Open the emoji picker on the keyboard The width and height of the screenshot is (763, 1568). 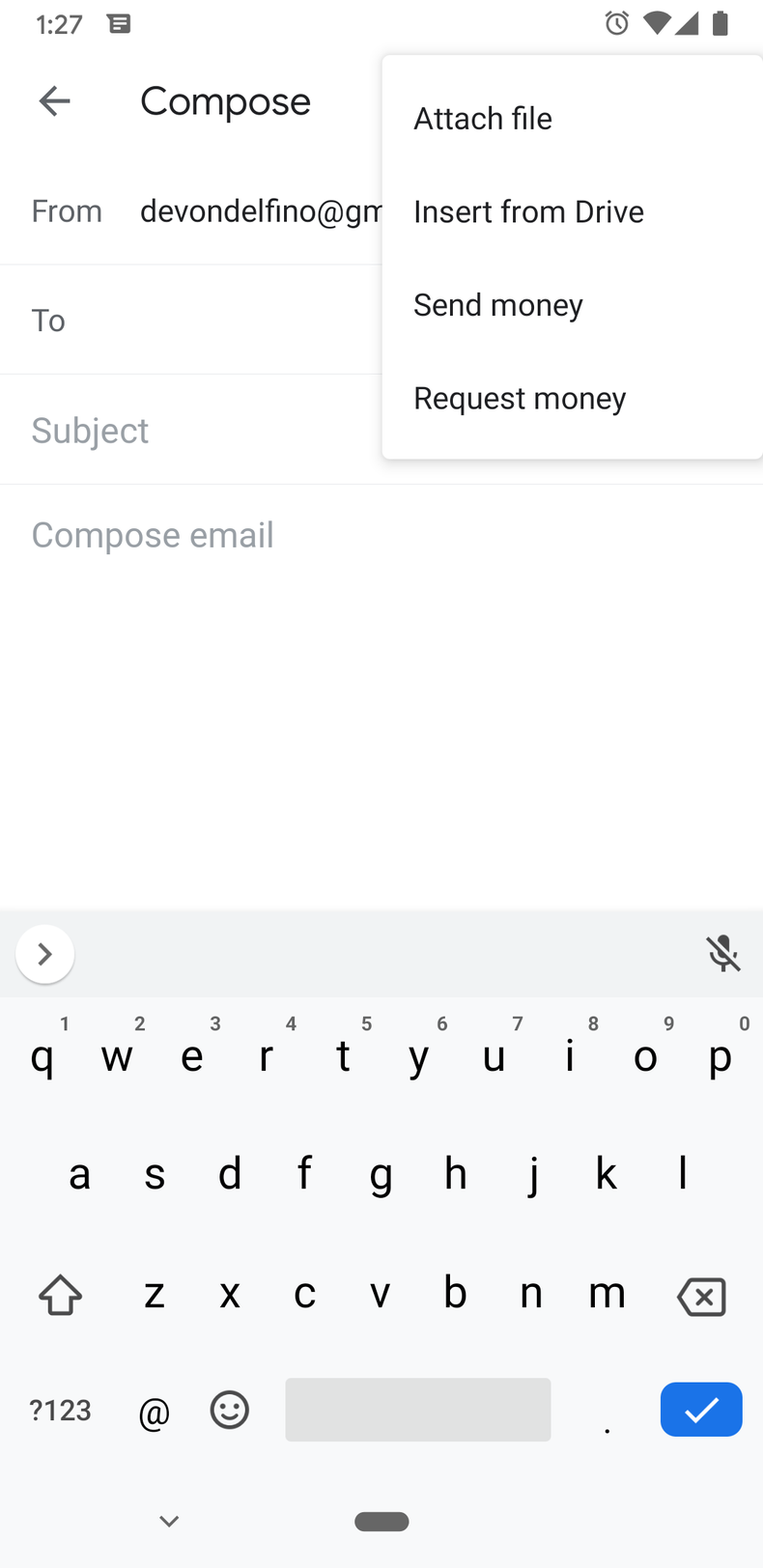click(229, 1410)
